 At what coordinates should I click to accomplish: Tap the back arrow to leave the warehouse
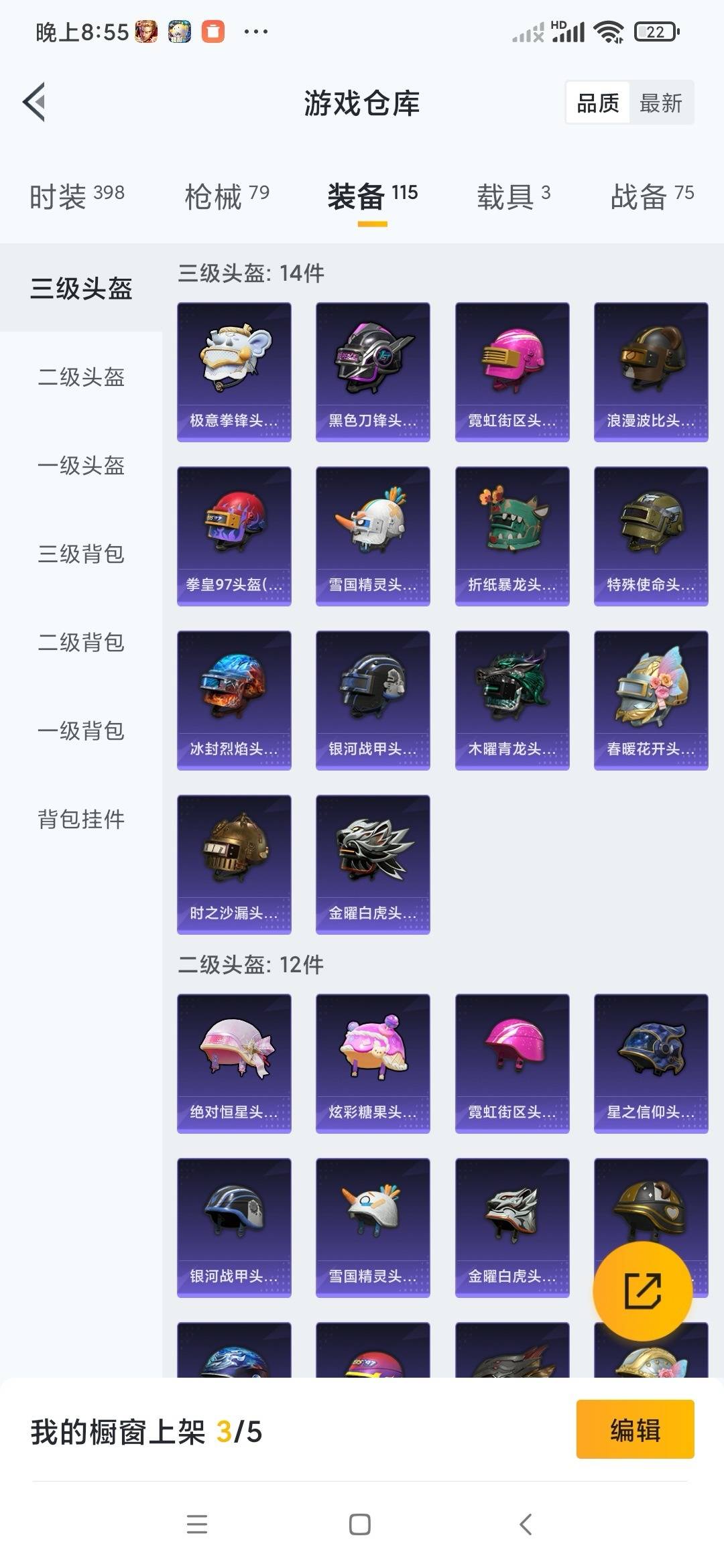(32, 102)
